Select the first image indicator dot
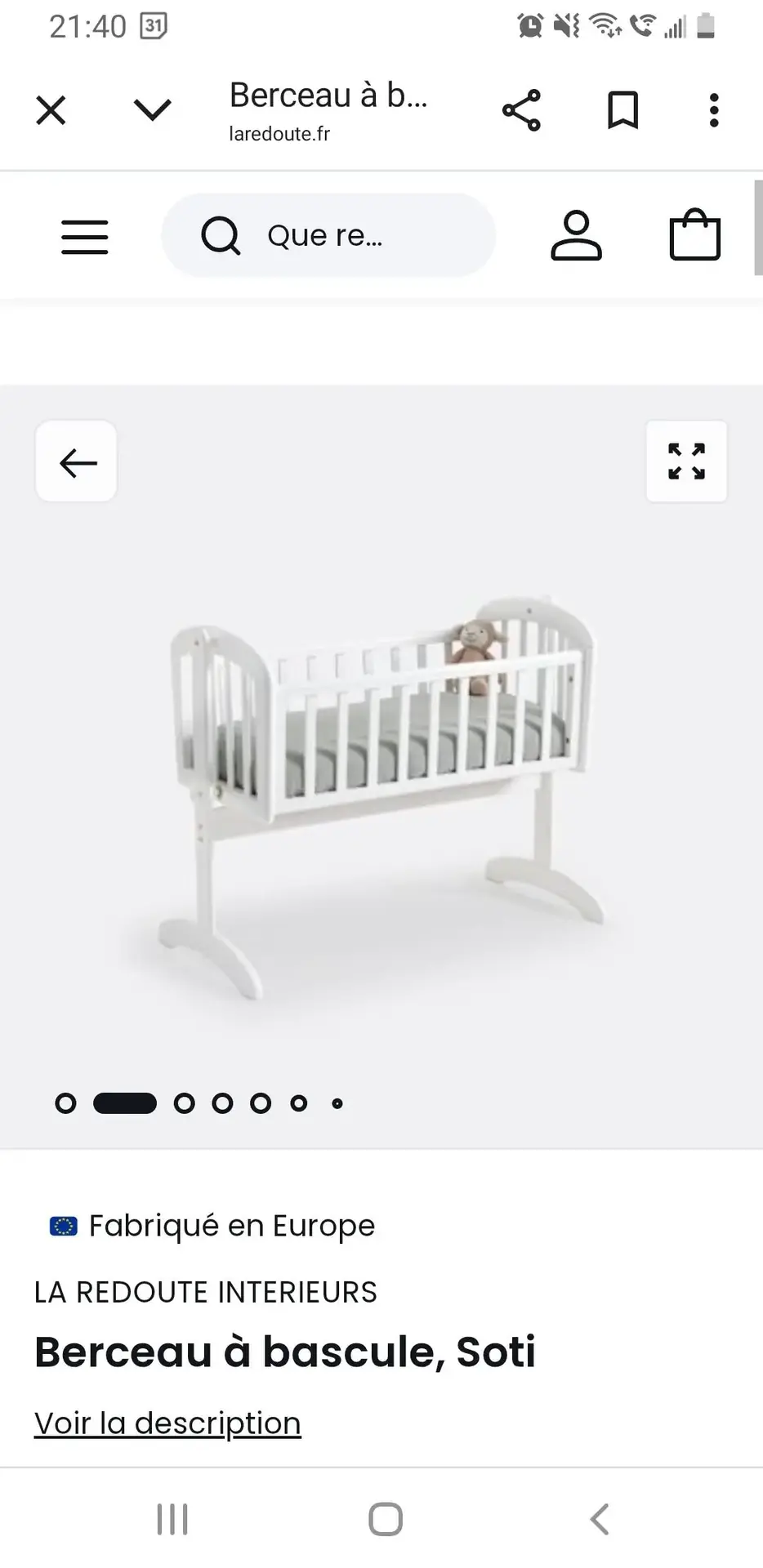This screenshot has height=1568, width=763. (x=65, y=1103)
